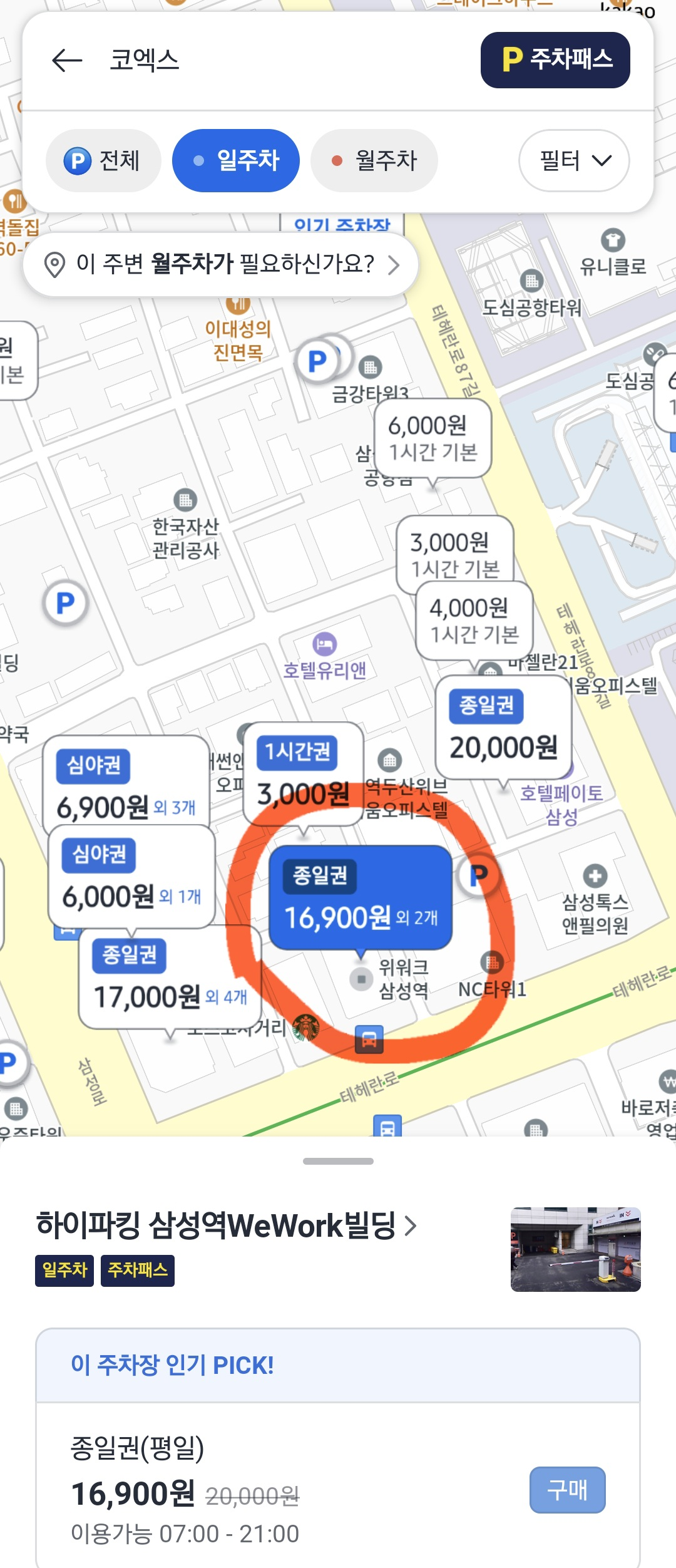Tap the 심야권 6,900원 map marker

tap(125, 786)
